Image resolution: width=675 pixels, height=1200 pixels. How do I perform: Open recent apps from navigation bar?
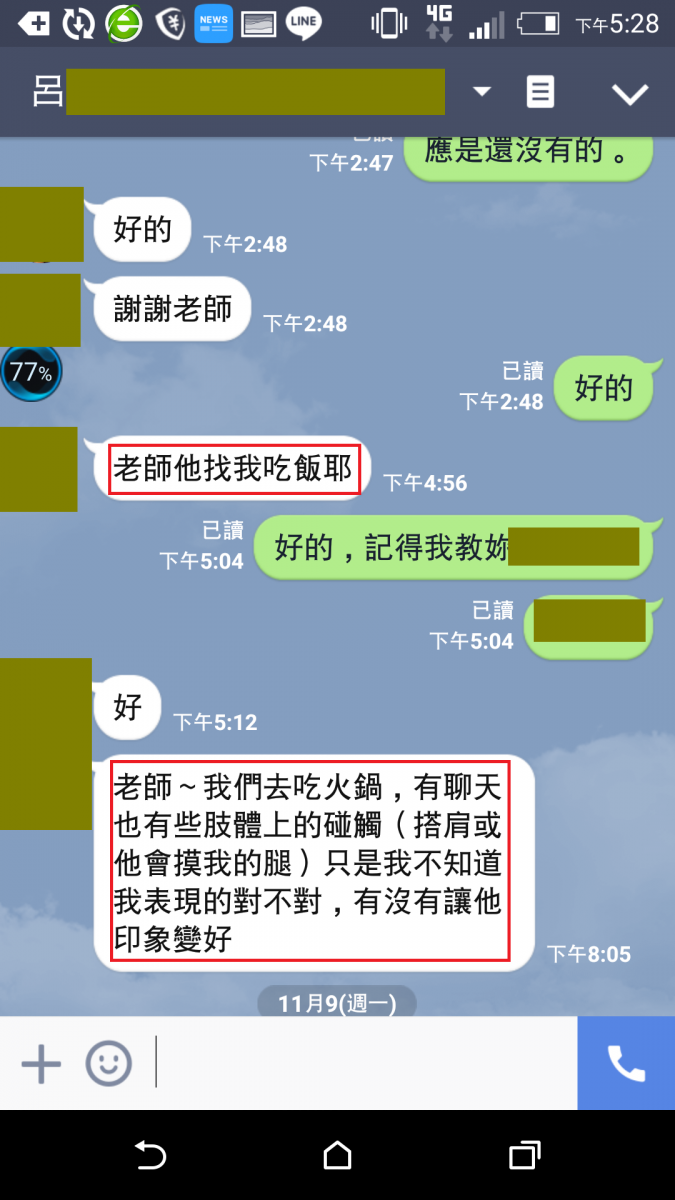point(524,1156)
